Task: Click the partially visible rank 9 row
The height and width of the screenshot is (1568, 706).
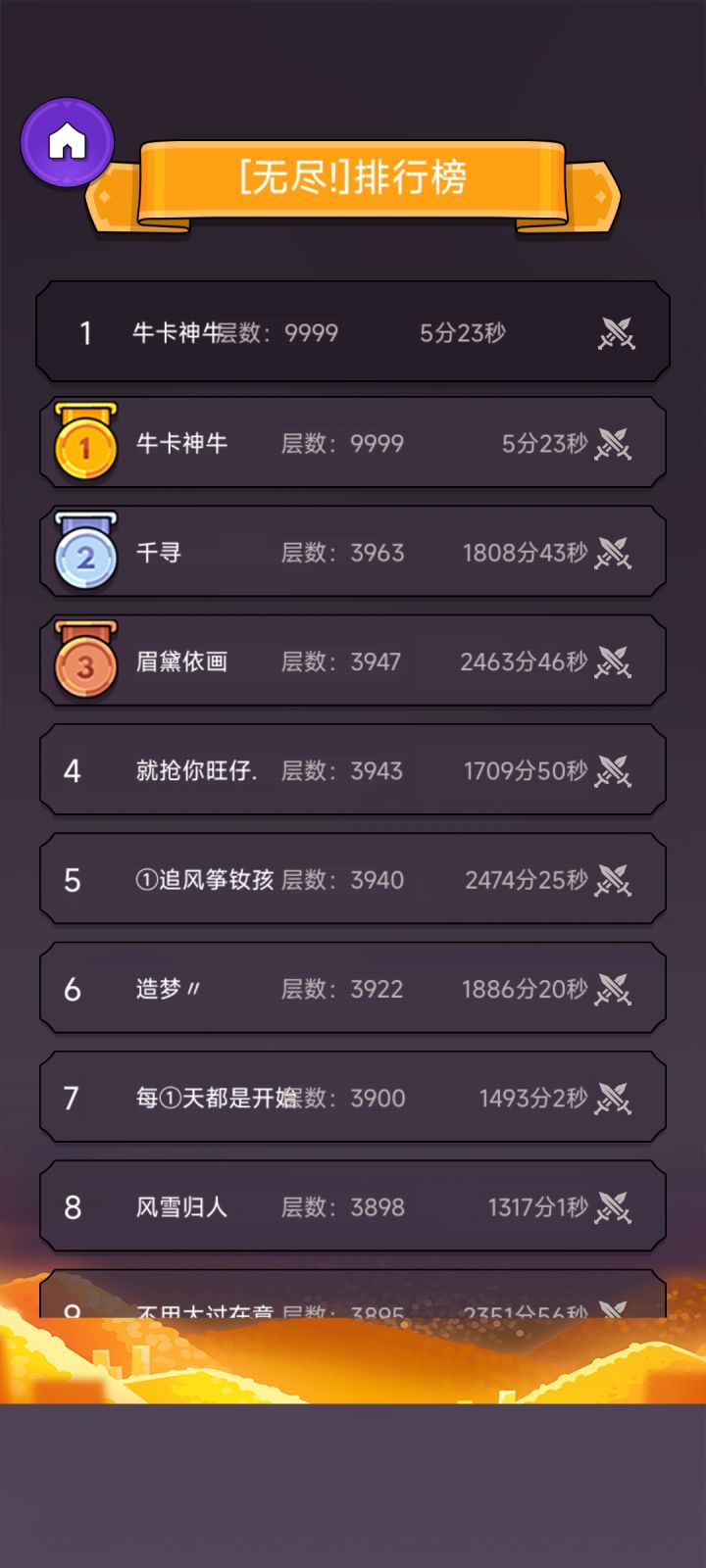Action: [353, 1310]
